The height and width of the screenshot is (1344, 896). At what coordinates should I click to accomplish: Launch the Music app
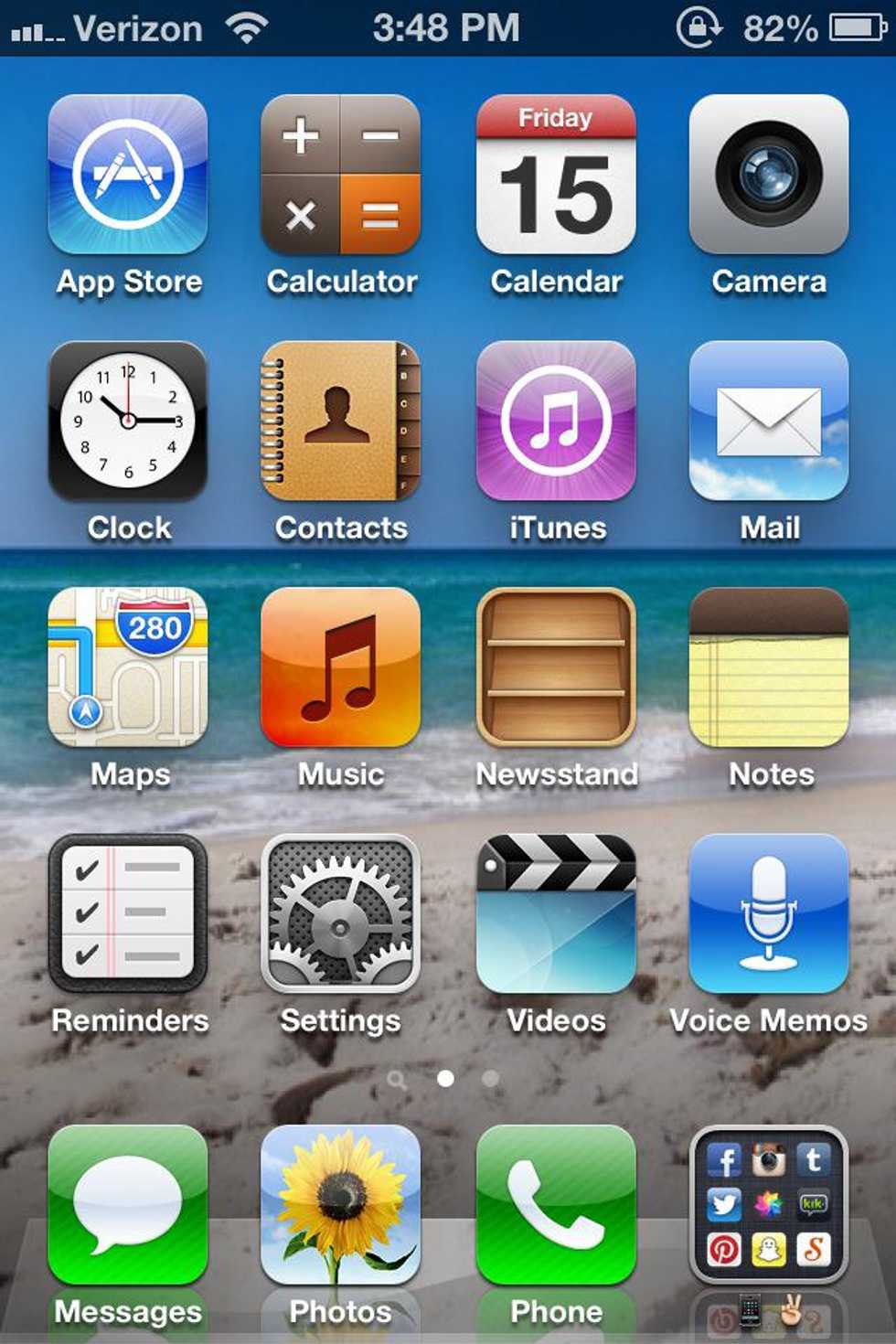click(x=341, y=667)
